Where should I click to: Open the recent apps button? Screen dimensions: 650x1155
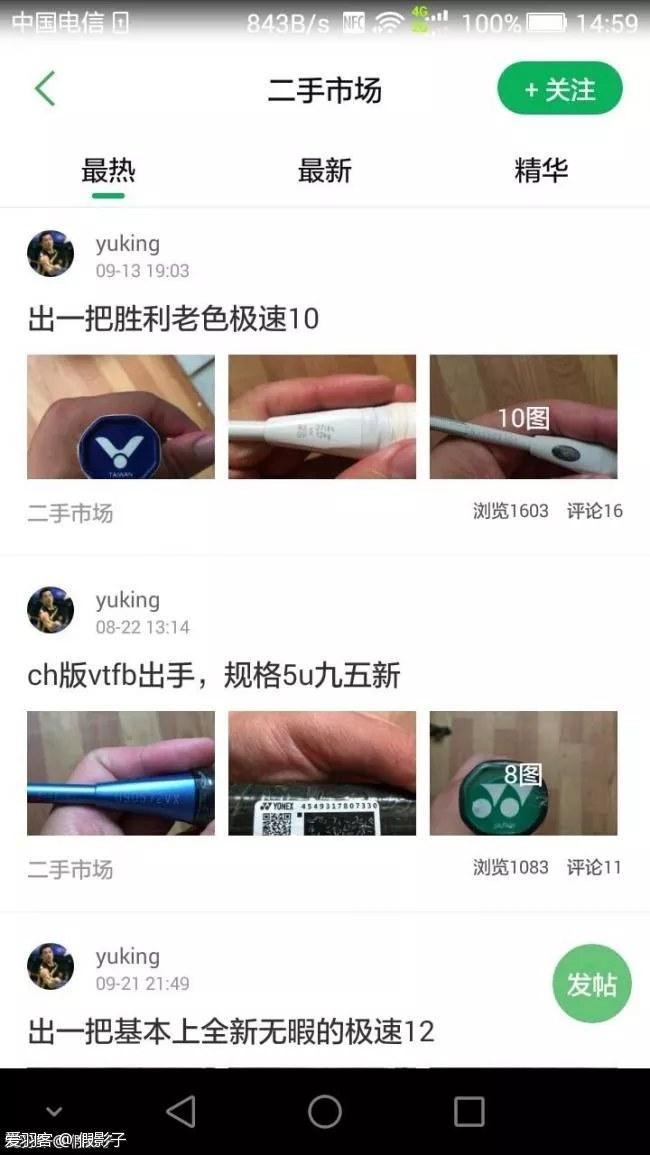469,1111
